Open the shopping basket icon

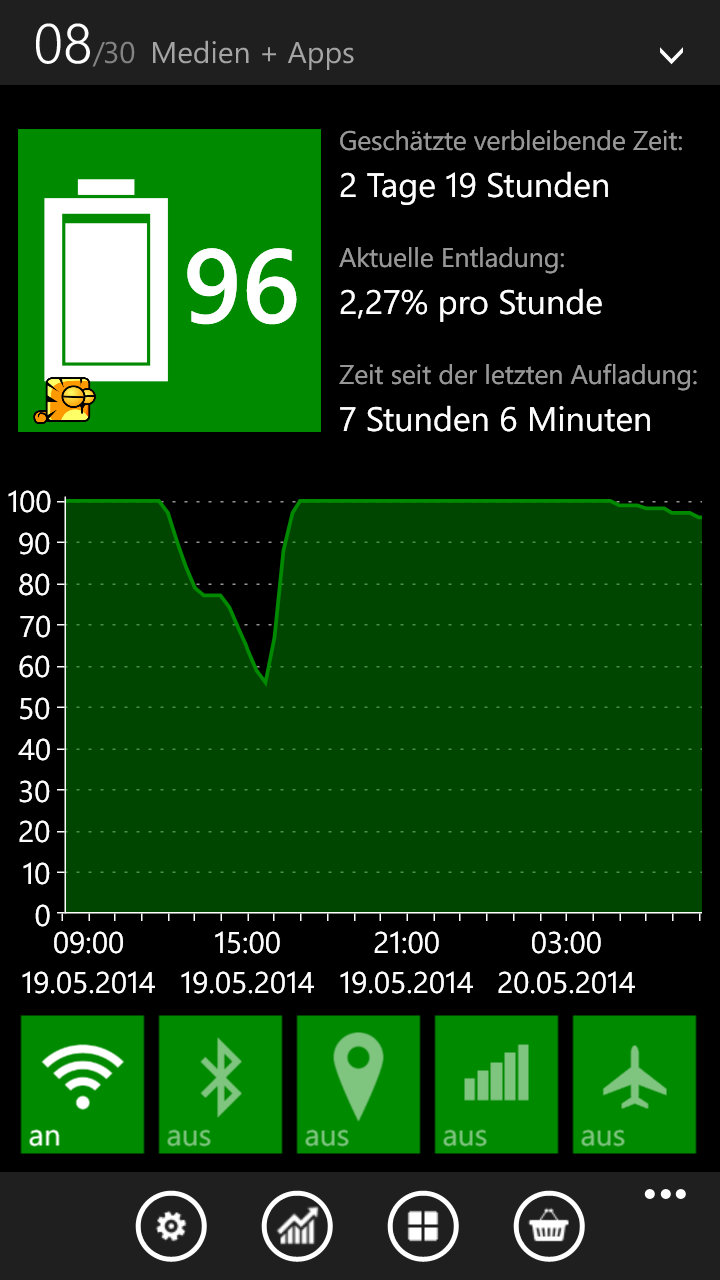(x=549, y=1226)
